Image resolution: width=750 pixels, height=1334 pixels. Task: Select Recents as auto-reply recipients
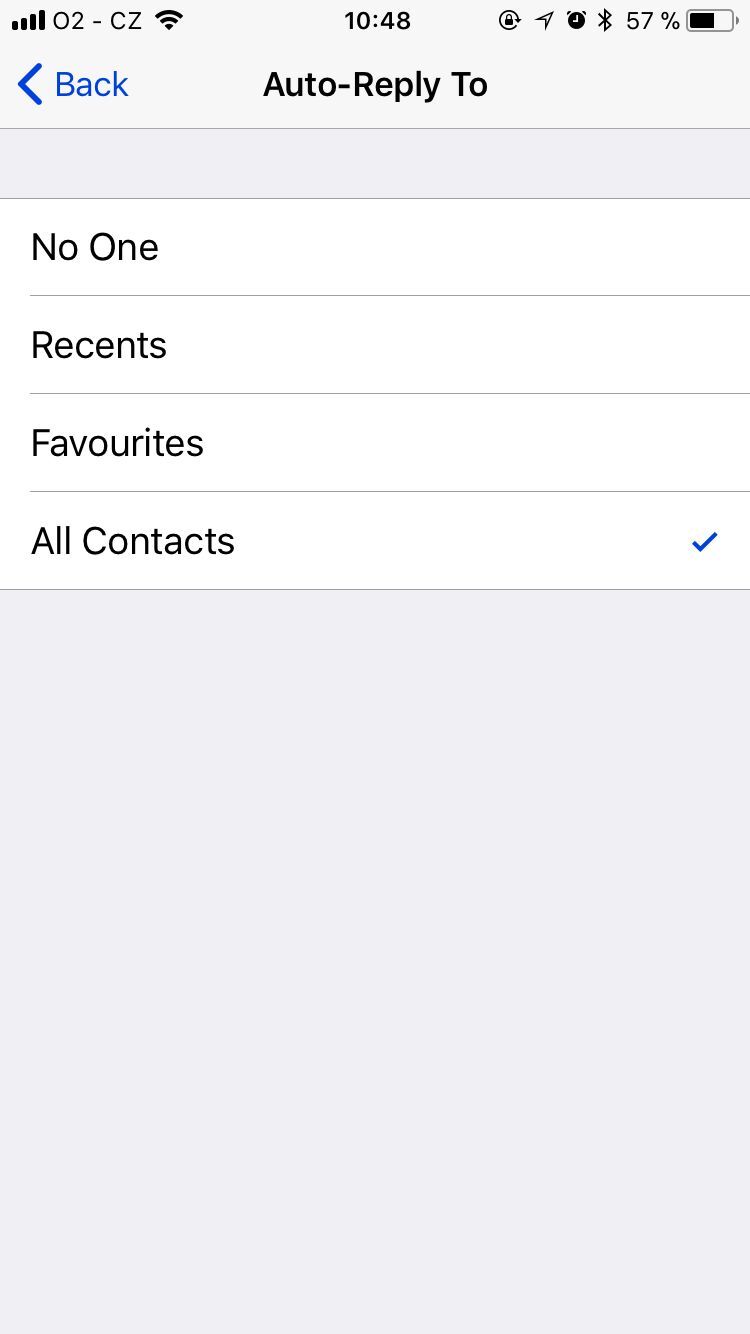click(x=99, y=345)
